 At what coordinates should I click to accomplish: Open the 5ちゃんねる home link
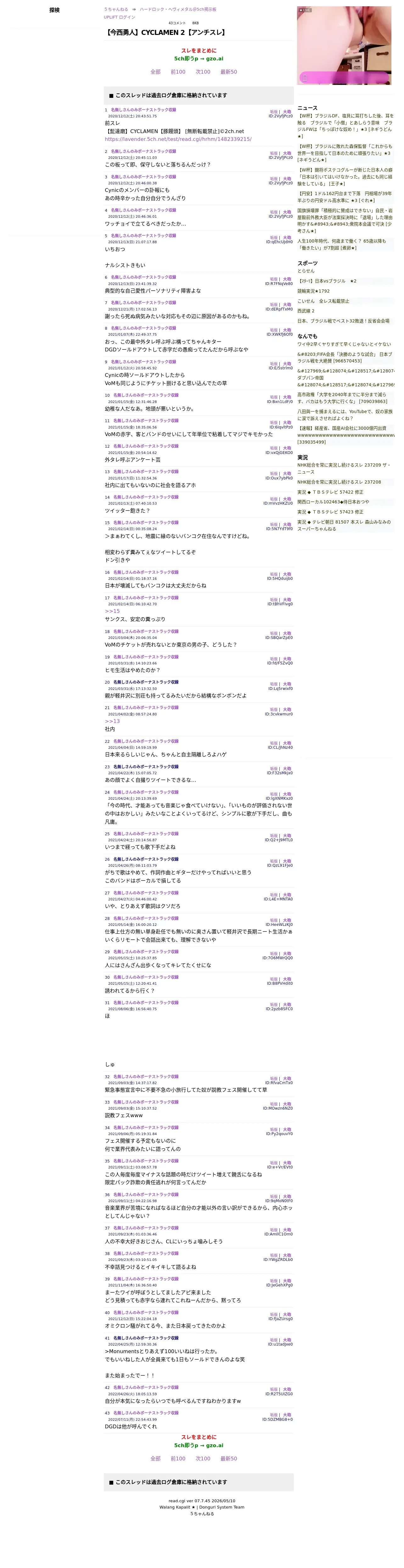pos(115,10)
